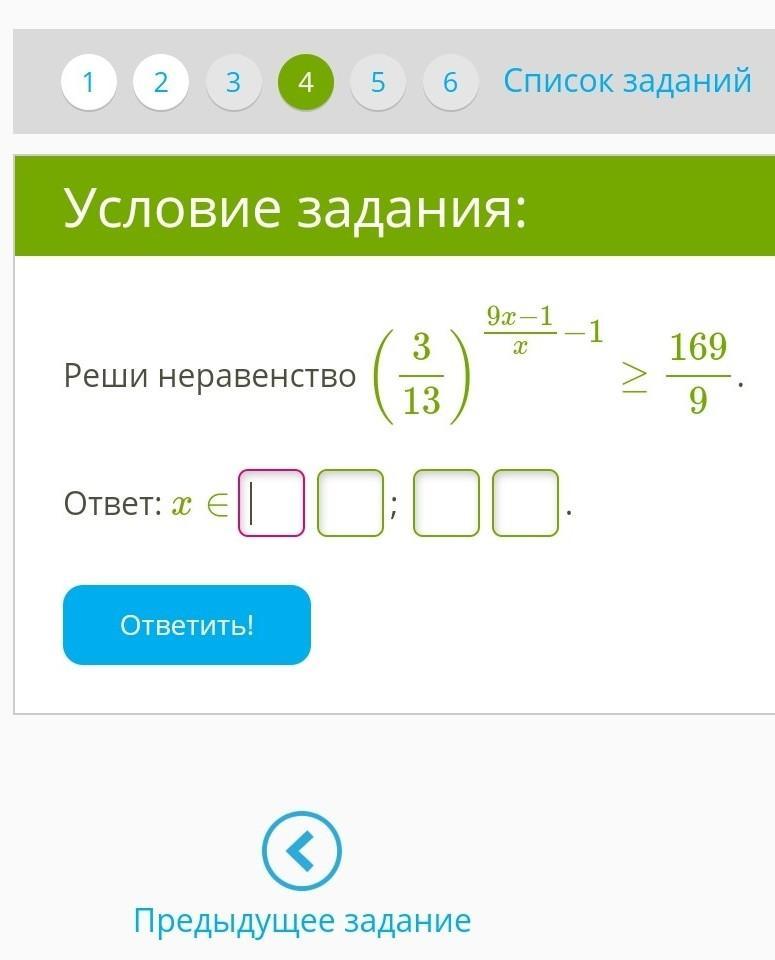Screen dimensions: 775x960
Task: Tap the back arrow for the previous task
Action: tap(301, 852)
